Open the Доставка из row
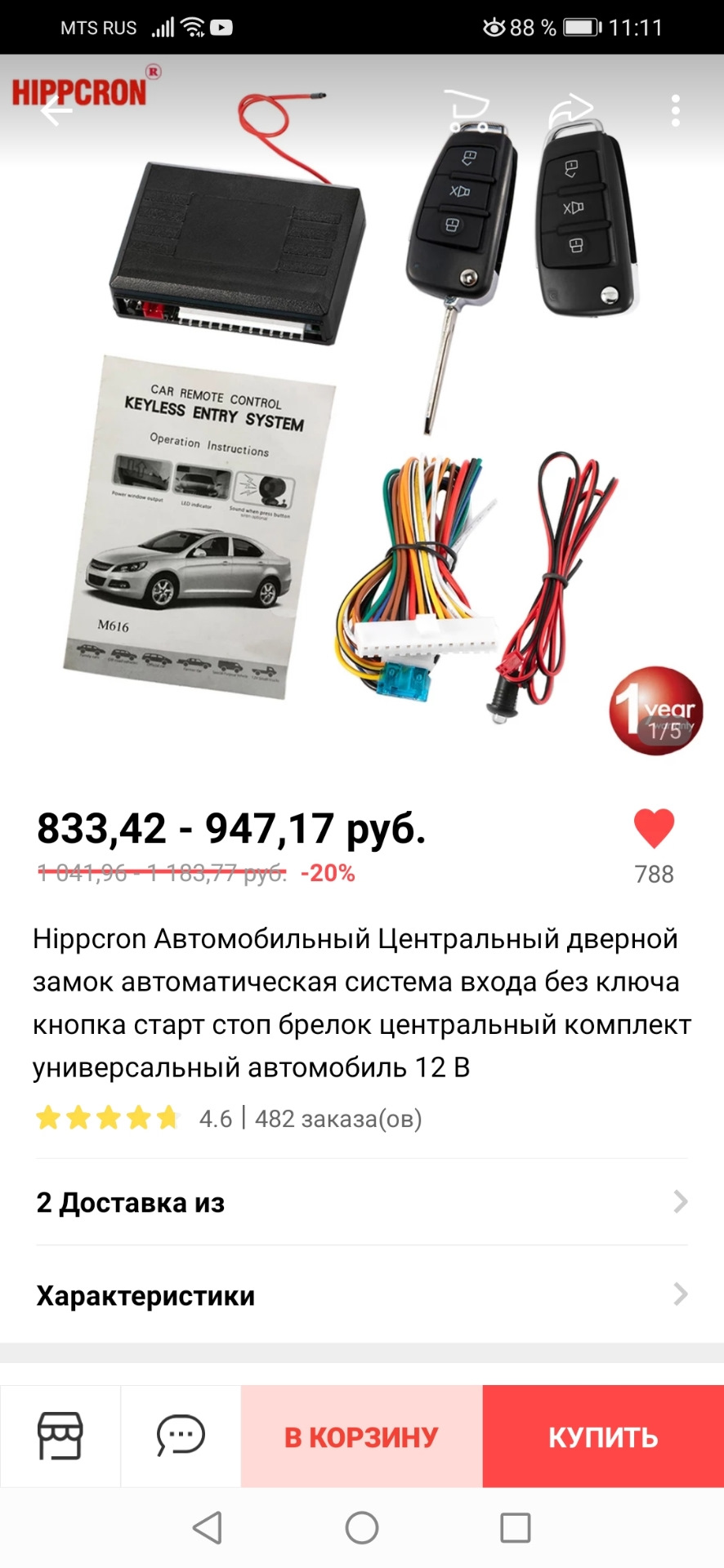 [362, 1202]
